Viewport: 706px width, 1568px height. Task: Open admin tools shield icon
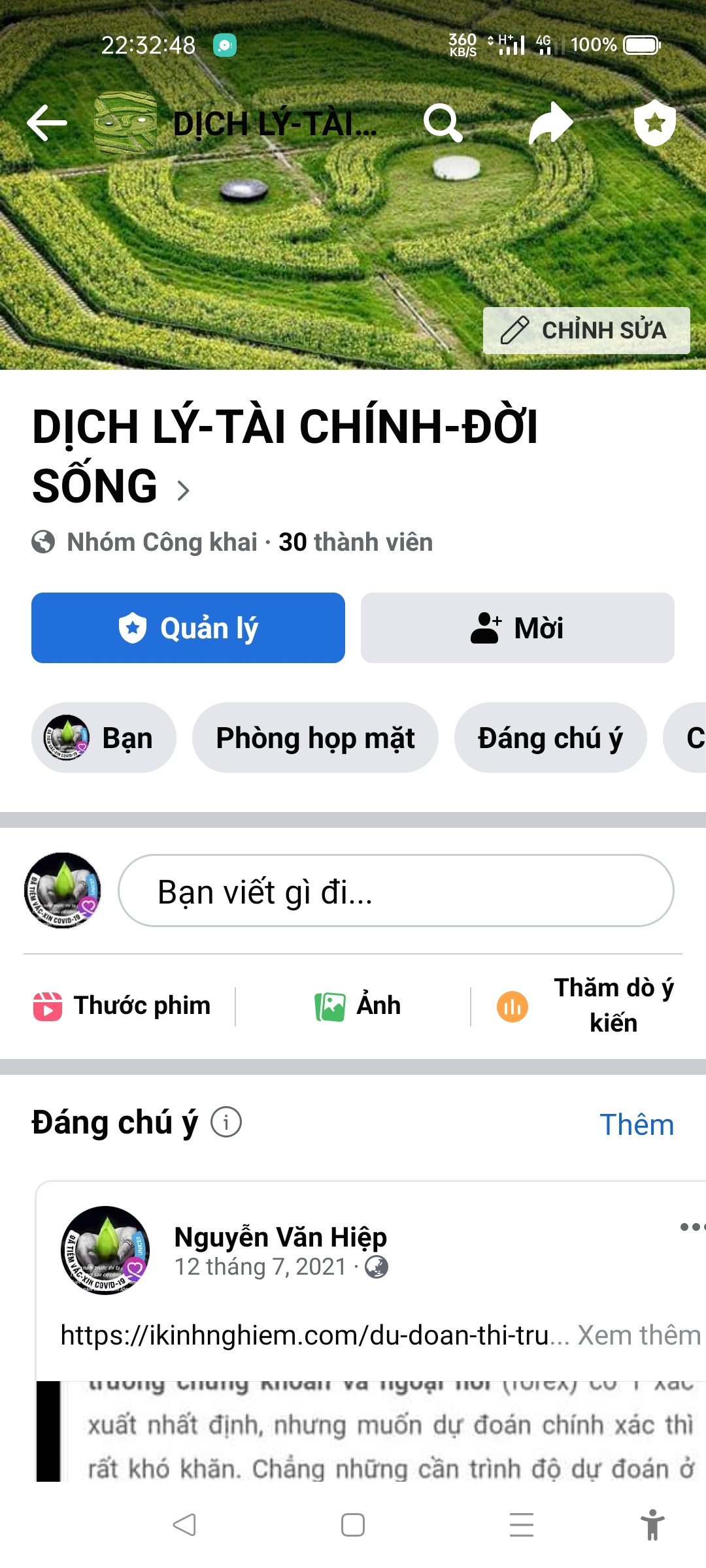coord(654,123)
